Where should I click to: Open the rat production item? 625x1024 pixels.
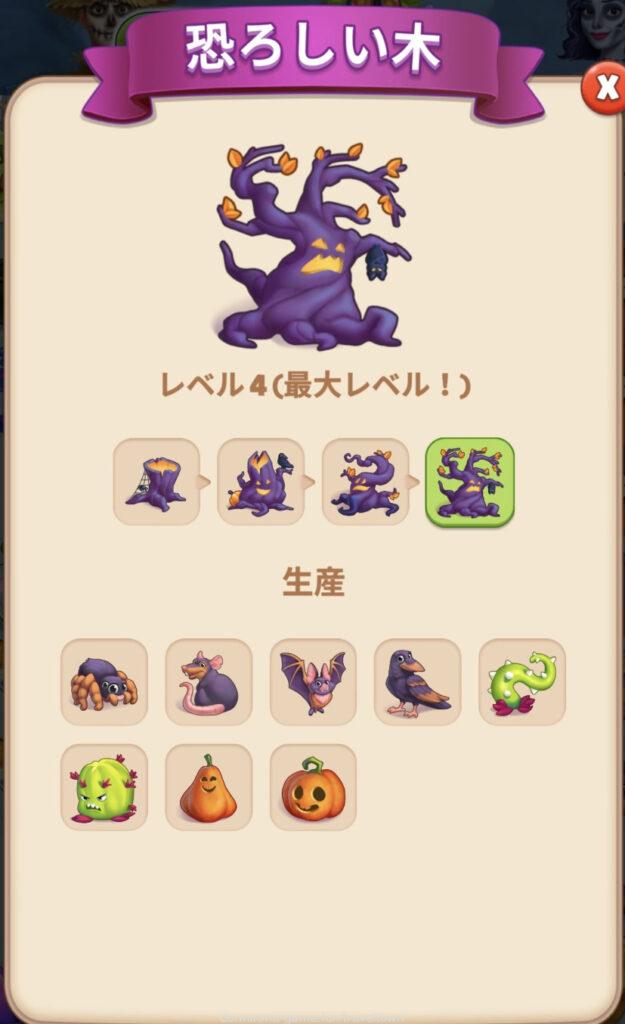pos(208,682)
